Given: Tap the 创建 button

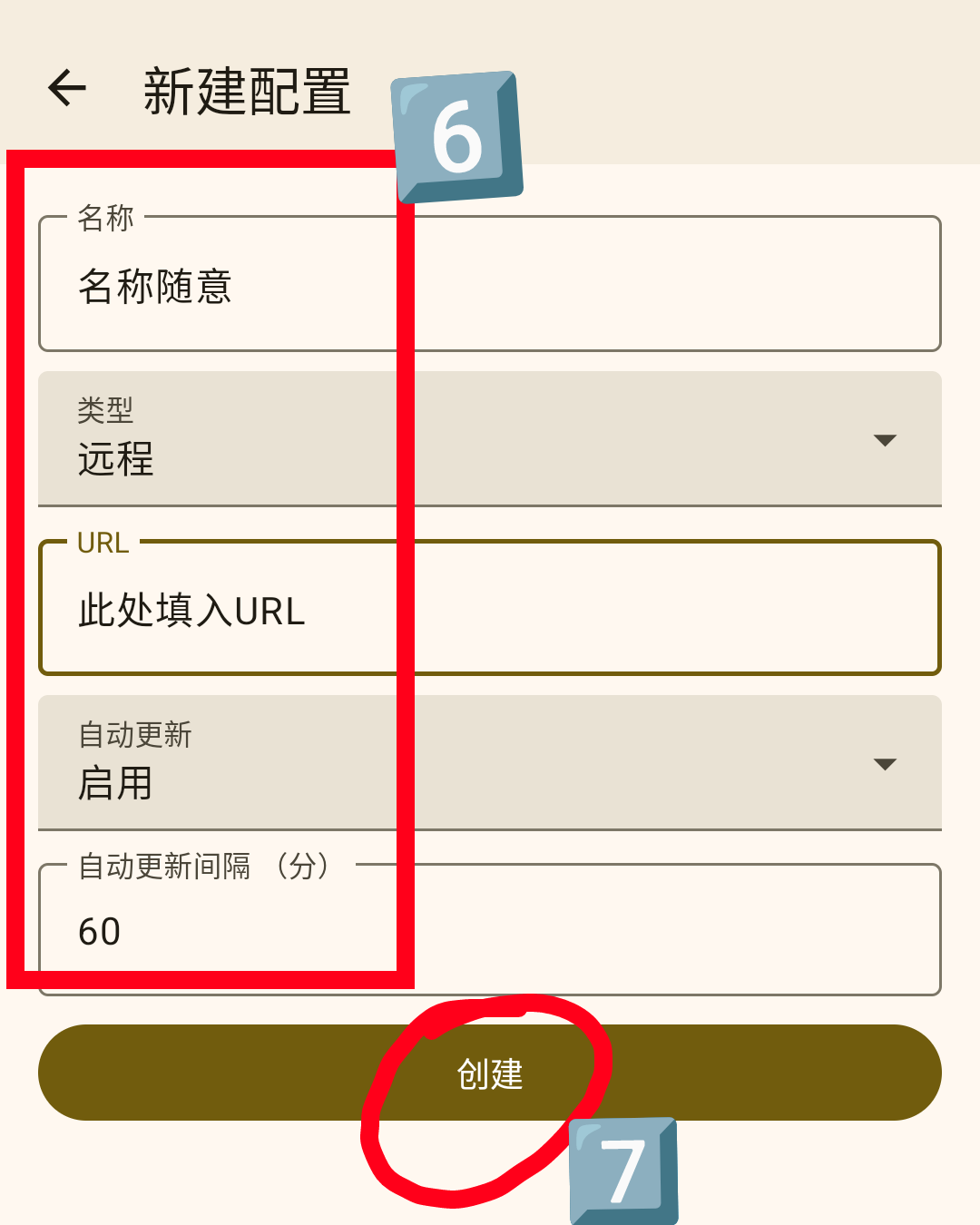Looking at the screenshot, I should click(490, 1073).
